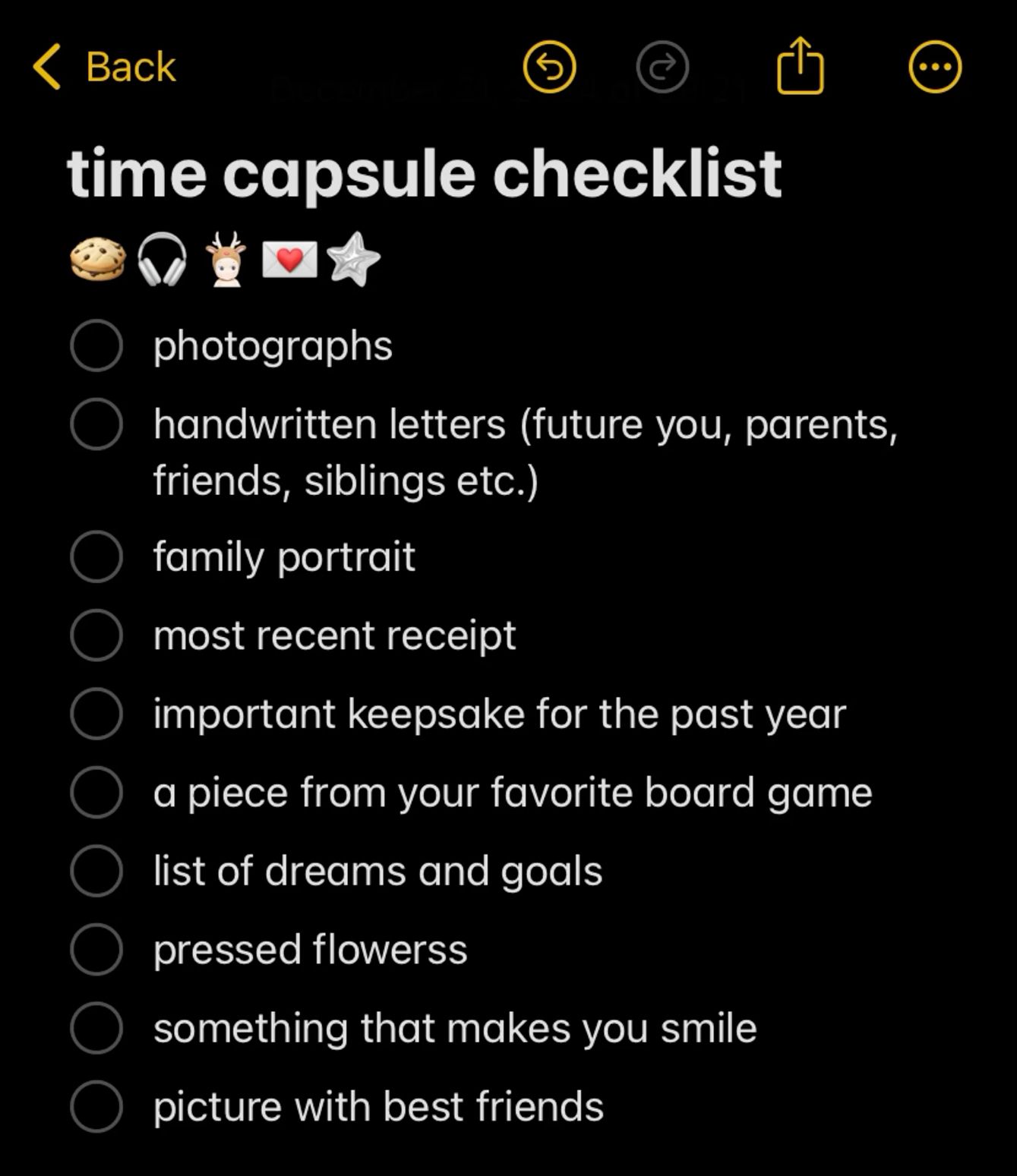
Task: Check the favorite board game piece item
Action: tap(96, 792)
